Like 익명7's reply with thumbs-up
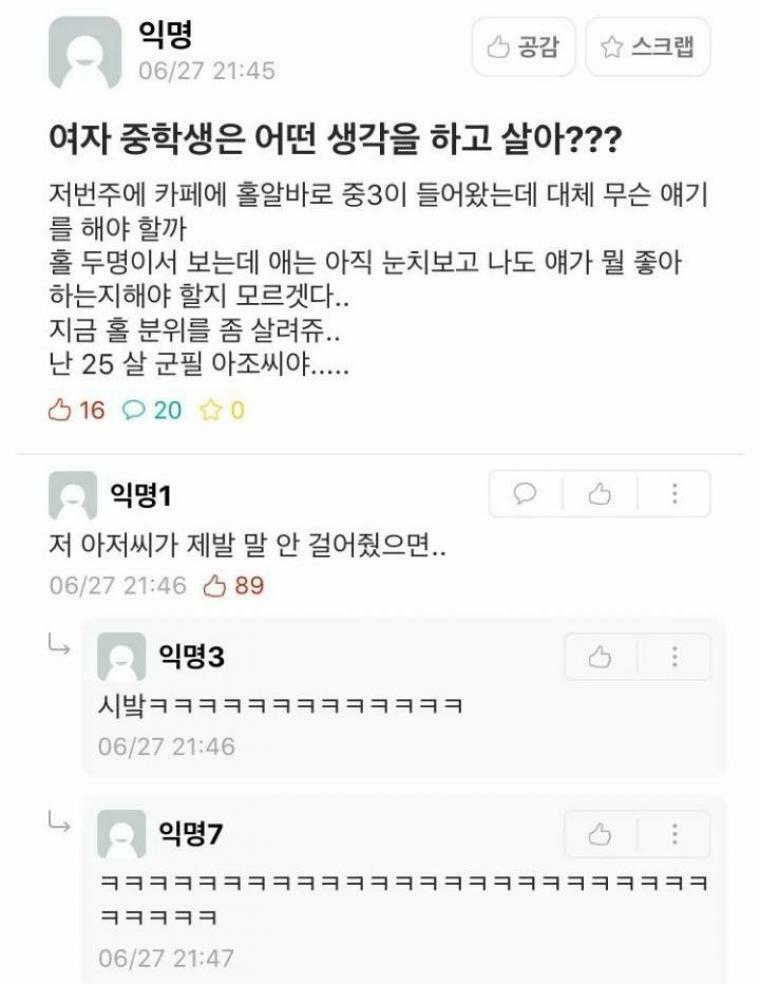Viewport: 760px width, 984px height. [x=600, y=835]
